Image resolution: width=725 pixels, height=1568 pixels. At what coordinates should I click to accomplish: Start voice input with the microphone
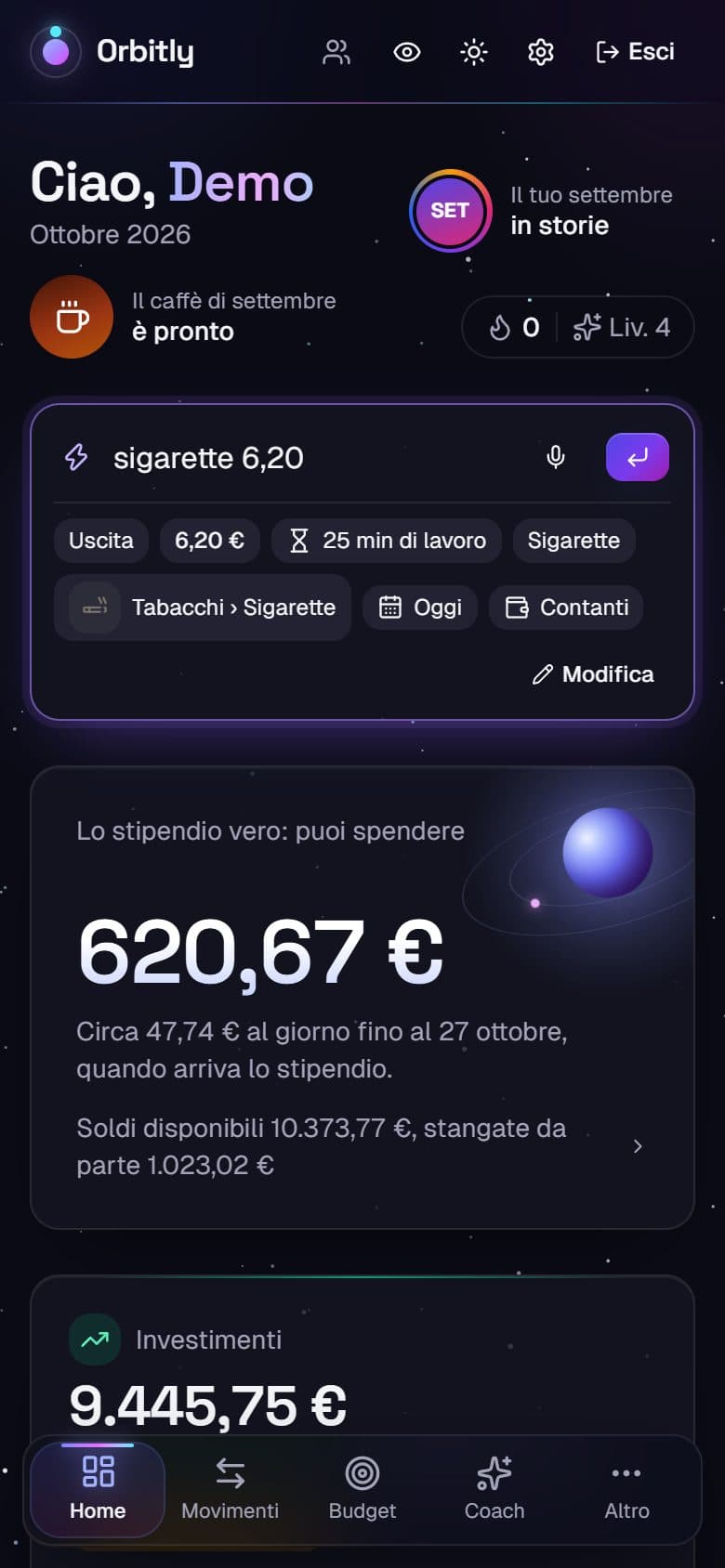(x=556, y=457)
